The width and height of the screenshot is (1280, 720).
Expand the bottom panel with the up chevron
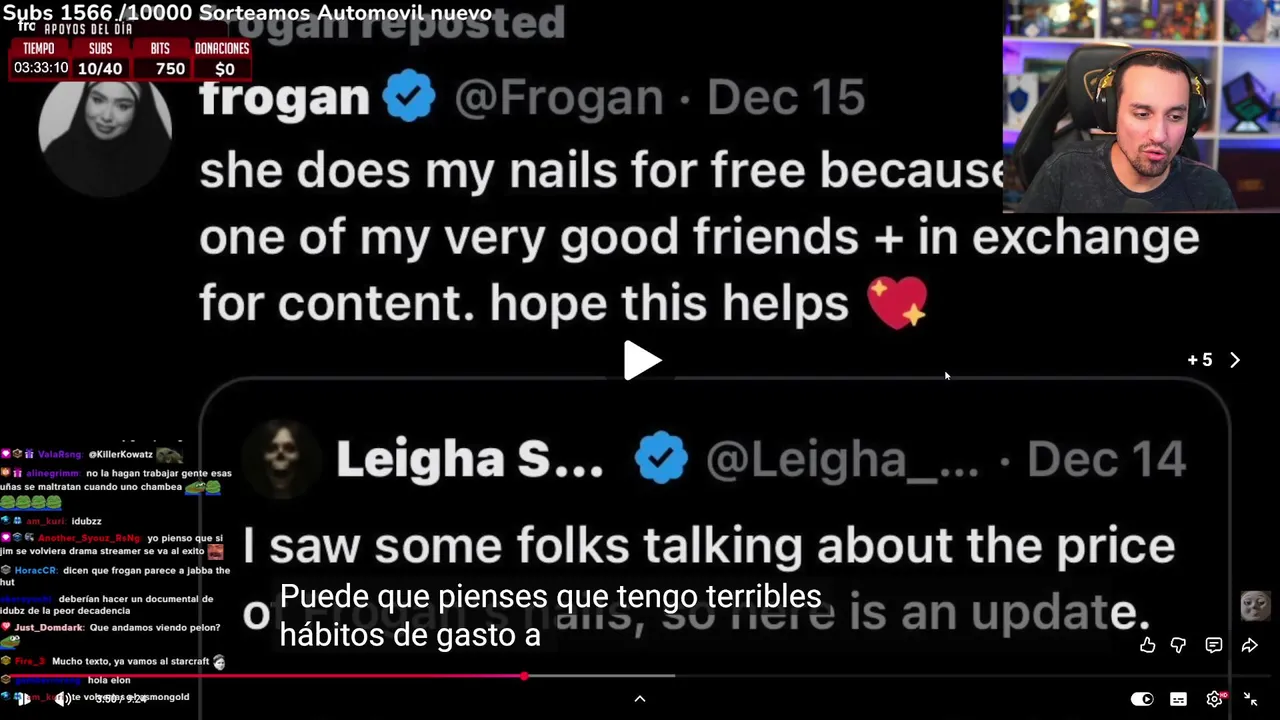(640, 699)
